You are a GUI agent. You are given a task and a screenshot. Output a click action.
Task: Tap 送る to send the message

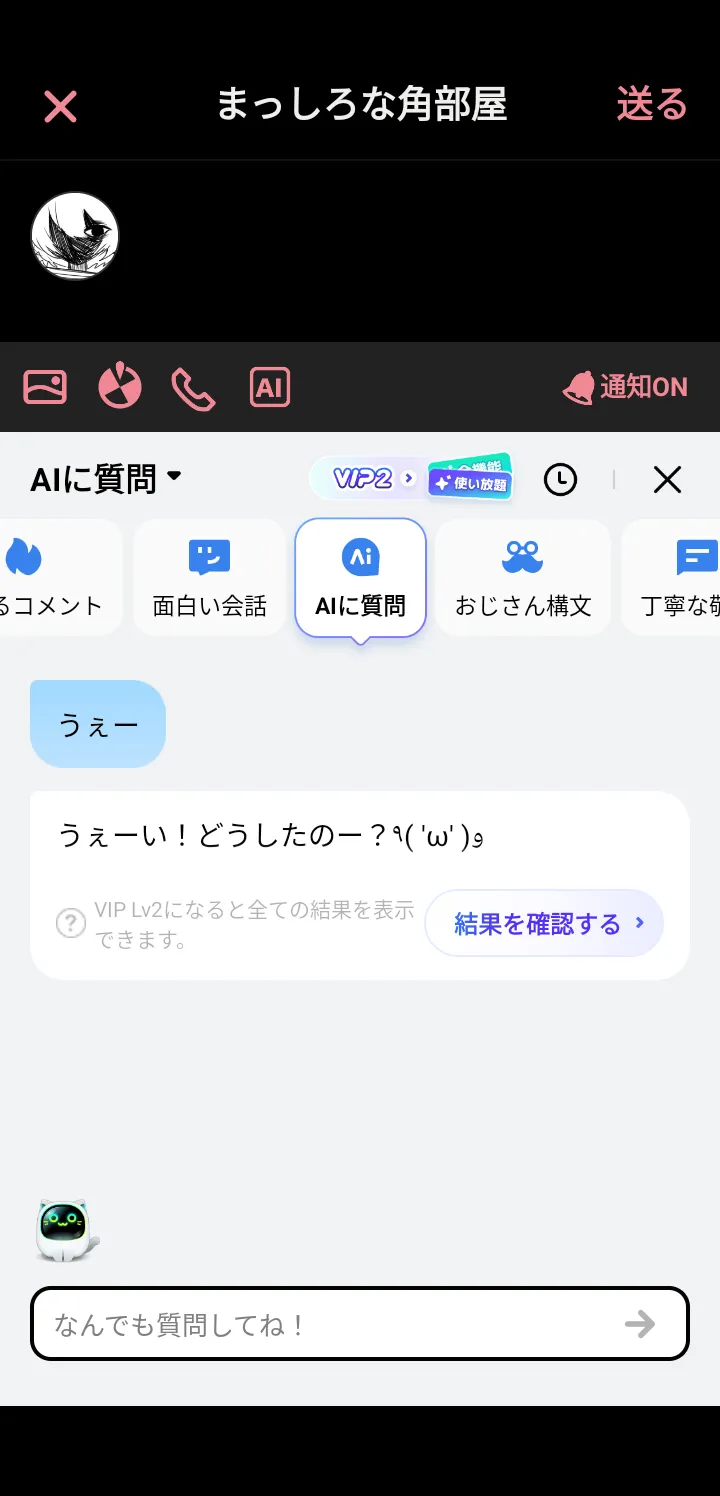(652, 104)
